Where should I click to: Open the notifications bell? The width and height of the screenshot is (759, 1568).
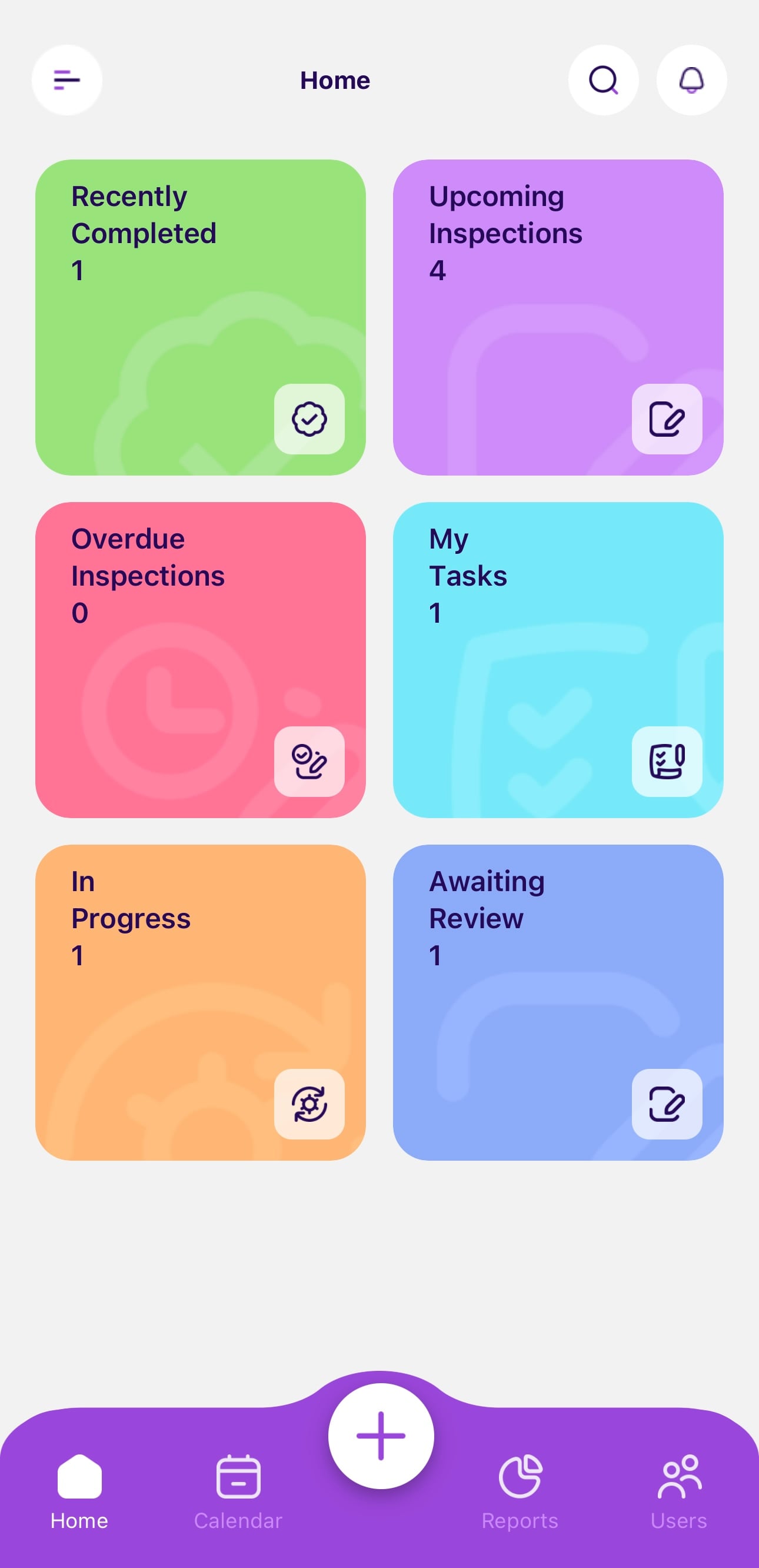691,79
